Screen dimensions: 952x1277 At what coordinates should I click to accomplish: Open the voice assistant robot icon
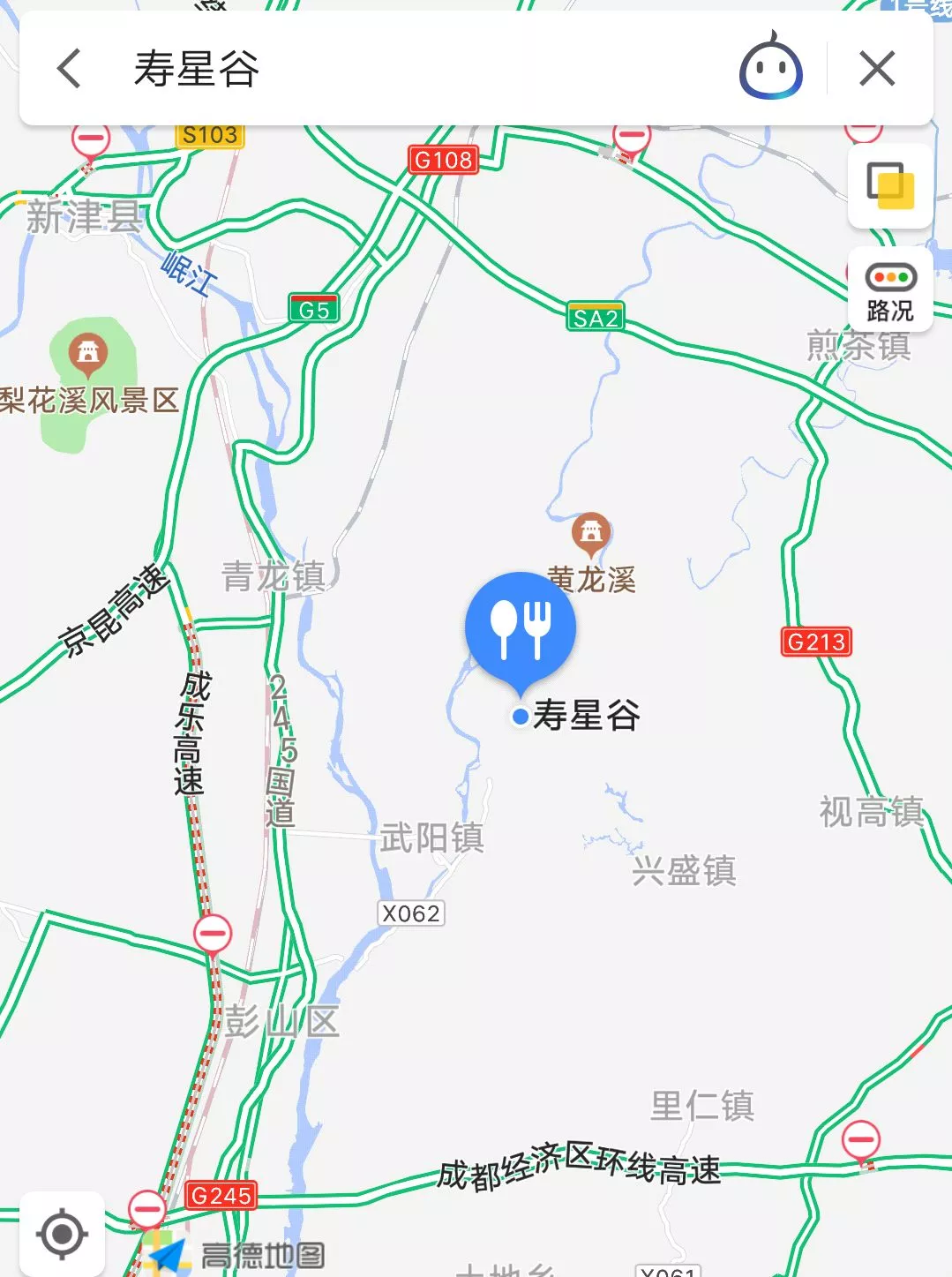tap(770, 69)
